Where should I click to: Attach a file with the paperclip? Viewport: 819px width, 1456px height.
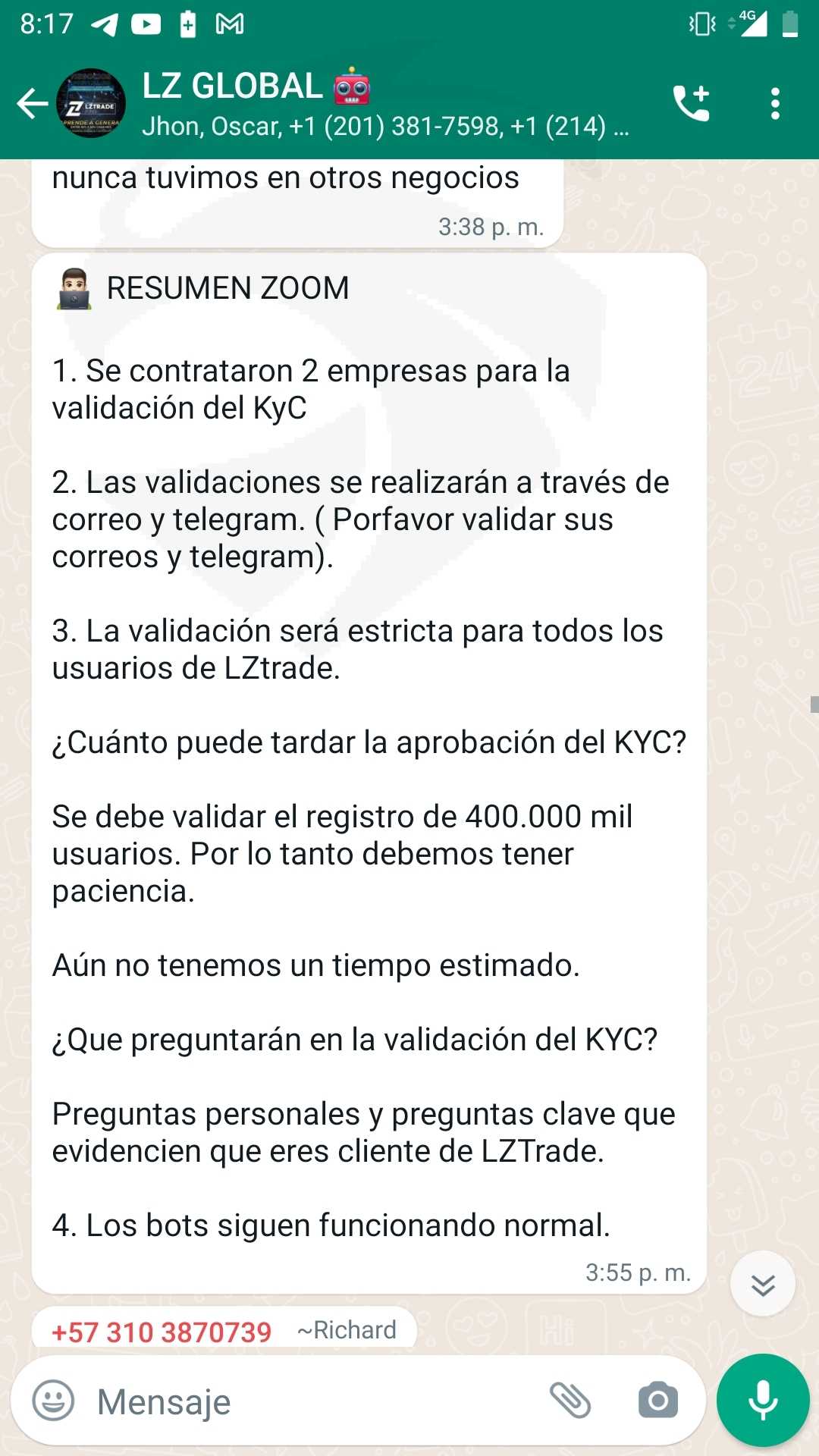[570, 1400]
